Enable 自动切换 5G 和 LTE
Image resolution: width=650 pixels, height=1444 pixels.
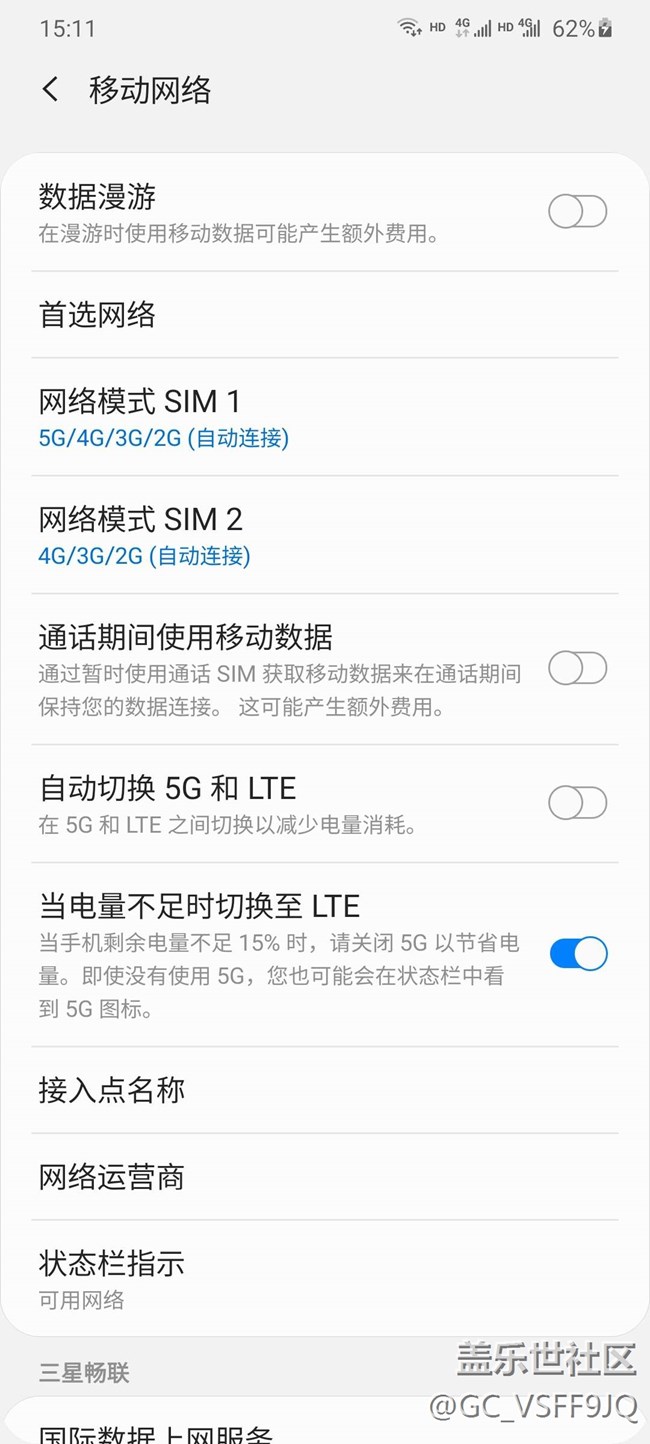tap(578, 802)
